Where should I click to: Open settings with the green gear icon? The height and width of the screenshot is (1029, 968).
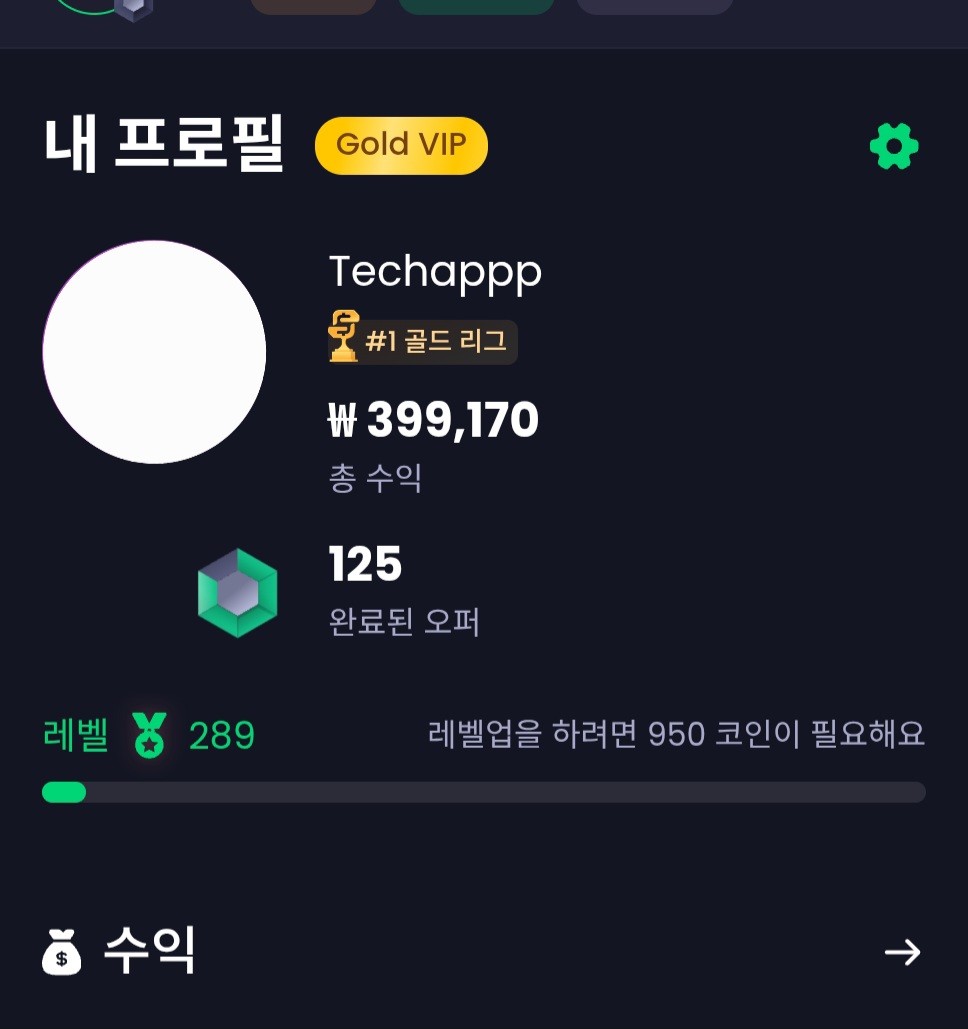pyautogui.click(x=893, y=147)
